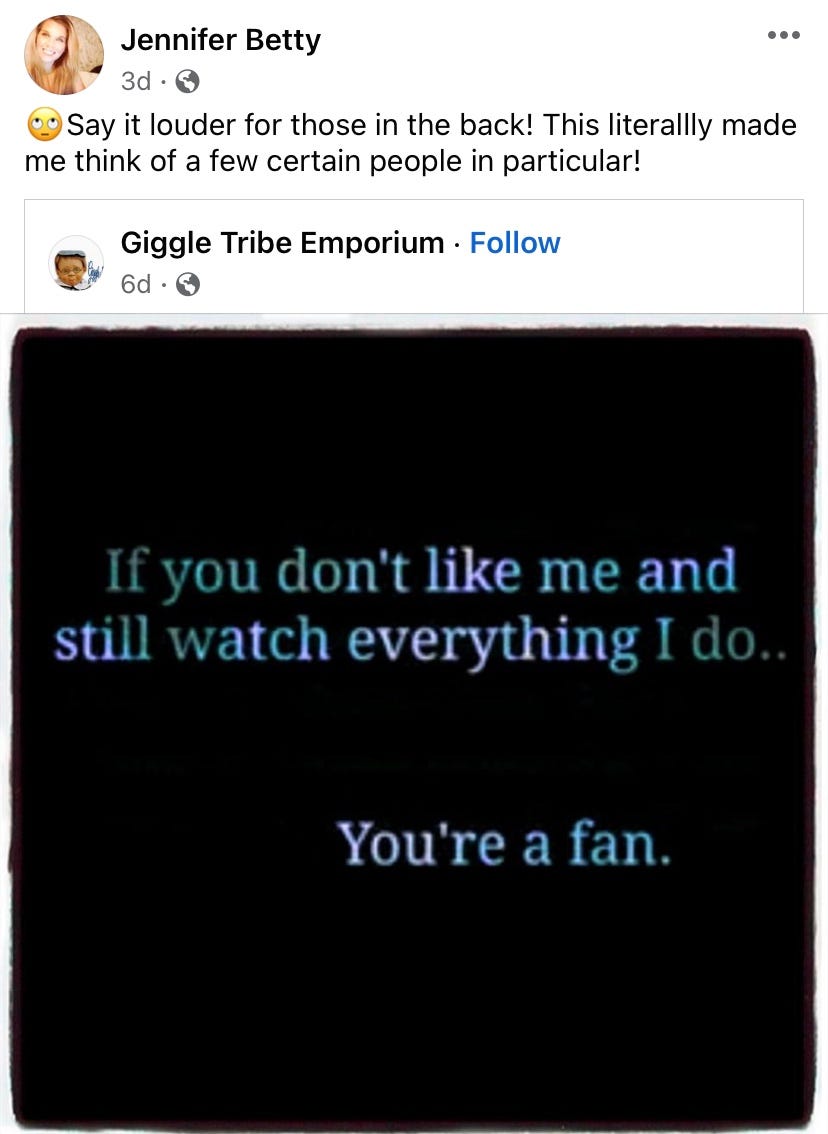Follow Giggle Tribe Emporium
The width and height of the screenshot is (828, 1134).
point(515,243)
